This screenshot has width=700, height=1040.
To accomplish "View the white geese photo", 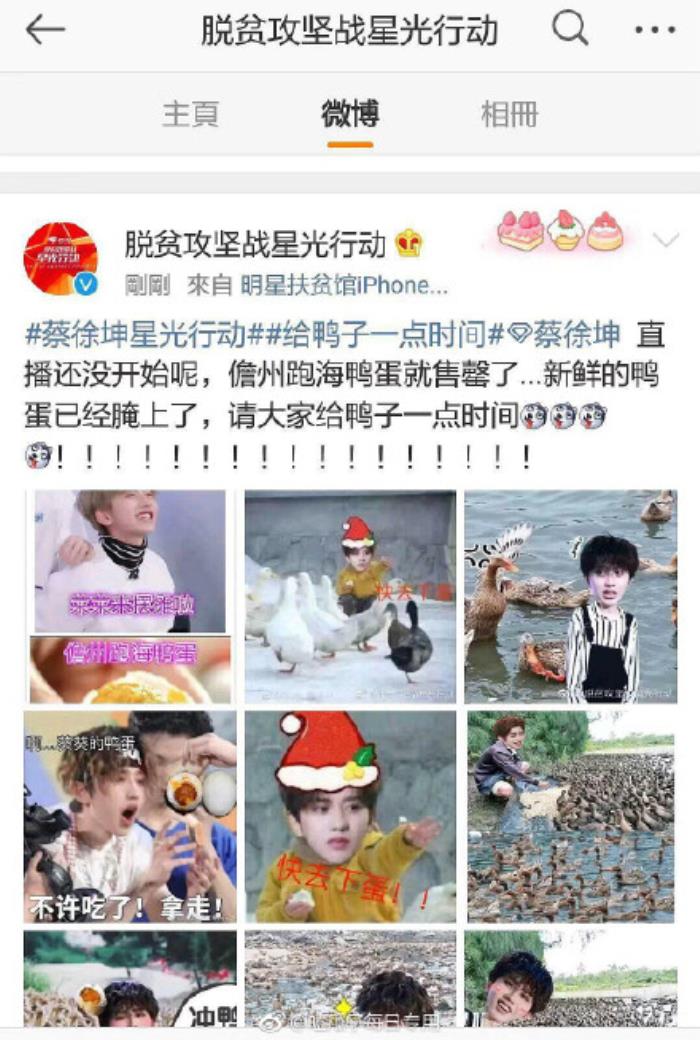I will [x=350, y=596].
